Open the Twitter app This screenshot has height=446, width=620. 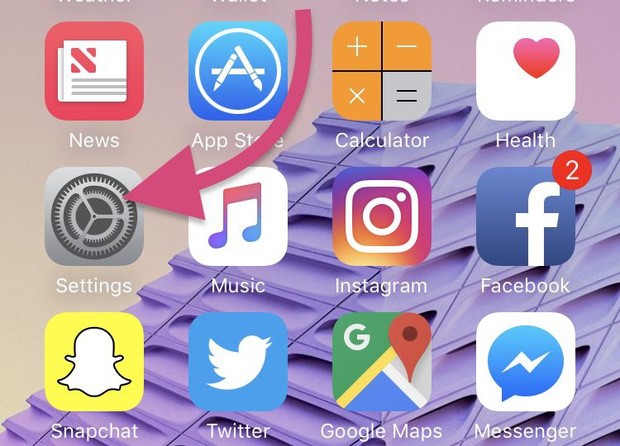tap(238, 362)
